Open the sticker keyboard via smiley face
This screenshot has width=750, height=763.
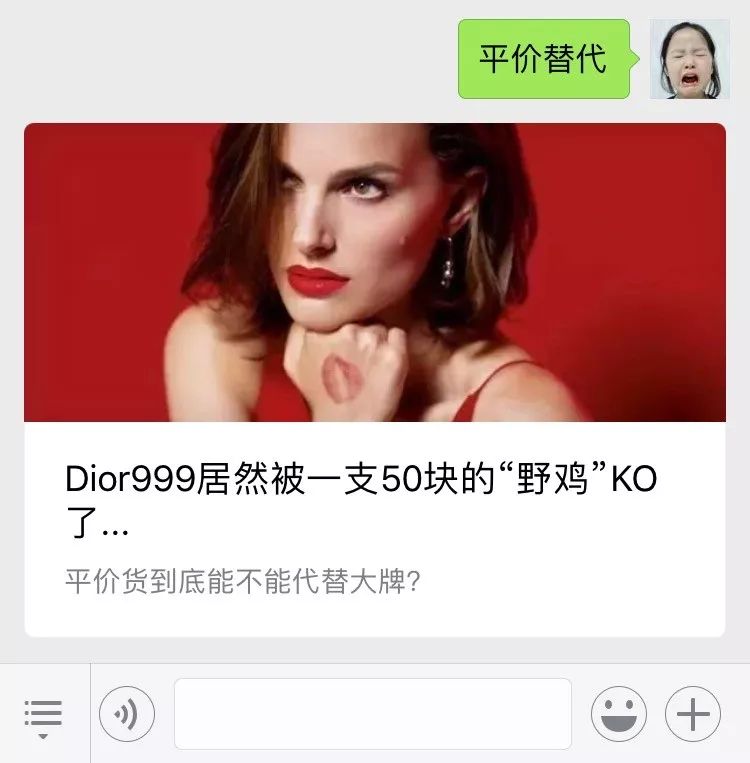pyautogui.click(x=622, y=714)
